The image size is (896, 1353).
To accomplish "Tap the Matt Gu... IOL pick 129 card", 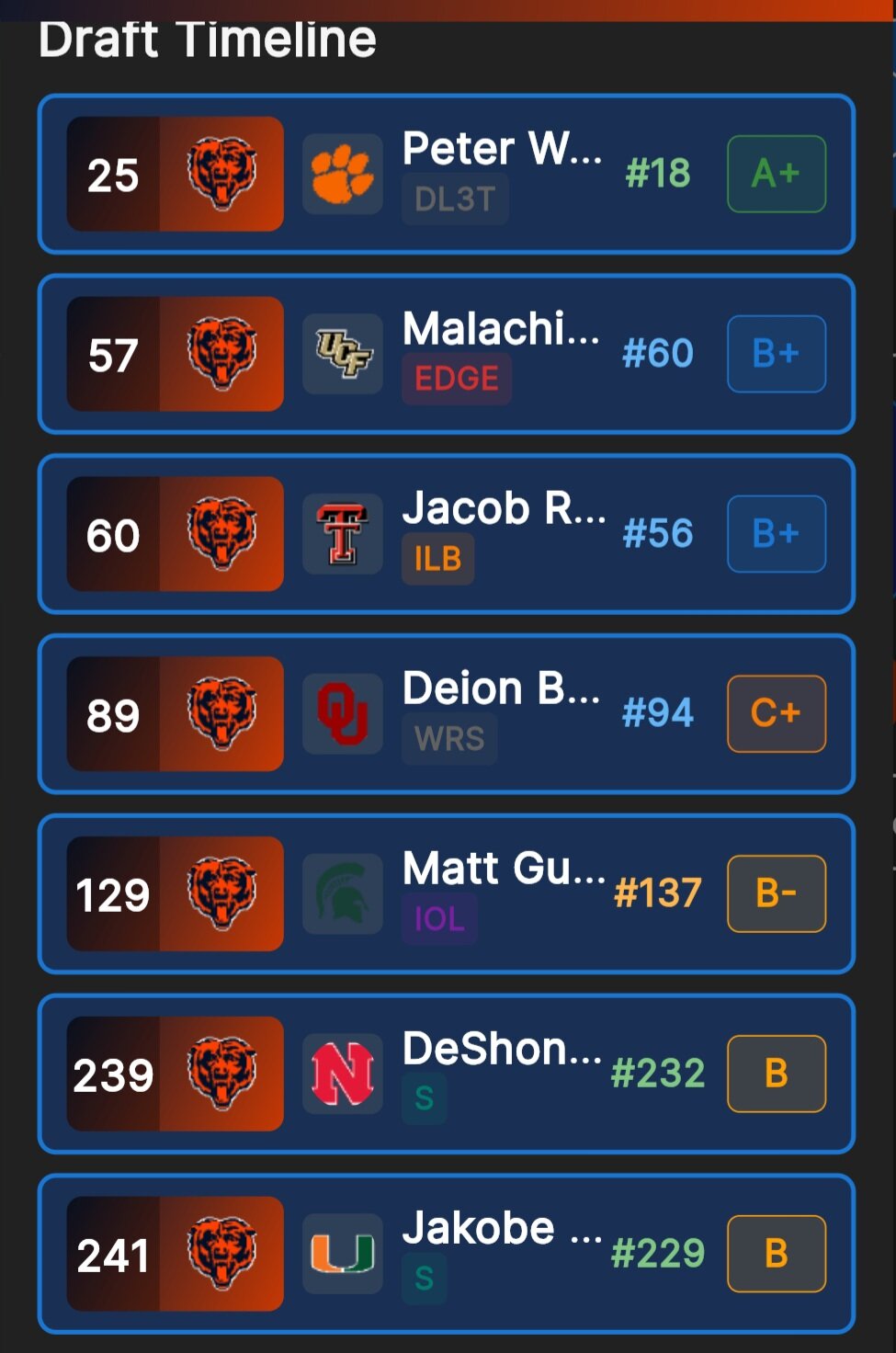I will tap(447, 894).
